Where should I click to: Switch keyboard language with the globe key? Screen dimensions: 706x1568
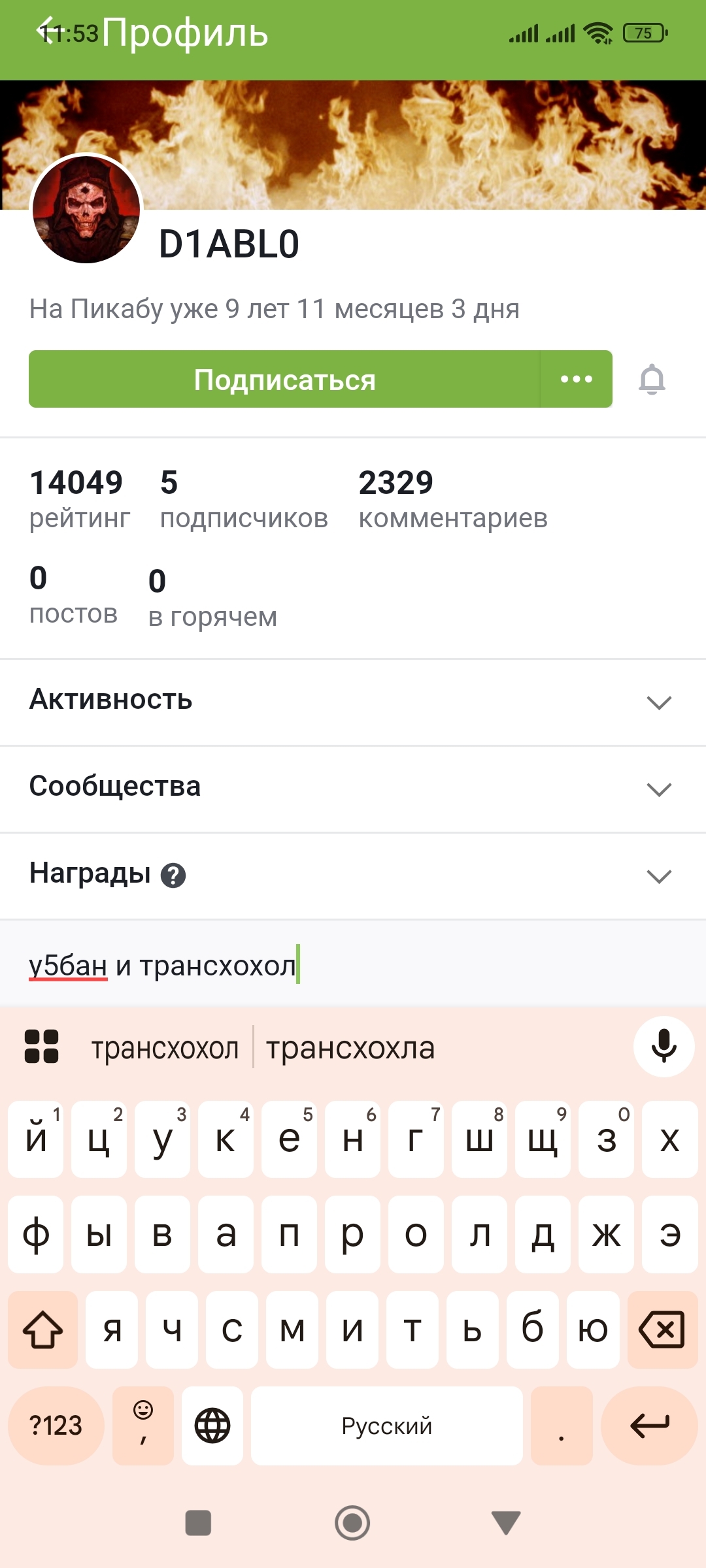coord(212,1426)
